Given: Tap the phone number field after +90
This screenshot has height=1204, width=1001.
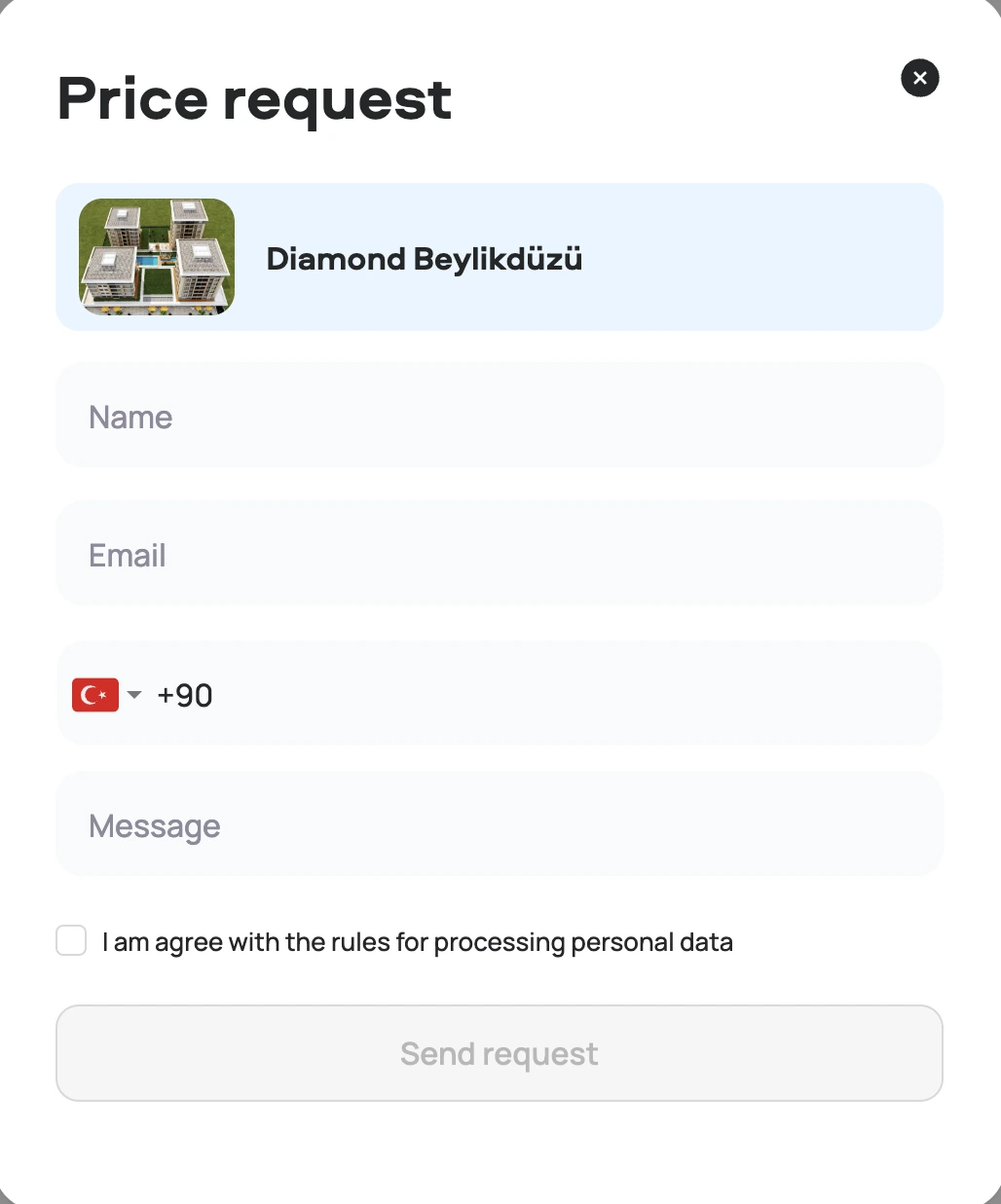Looking at the screenshot, I should (565, 695).
